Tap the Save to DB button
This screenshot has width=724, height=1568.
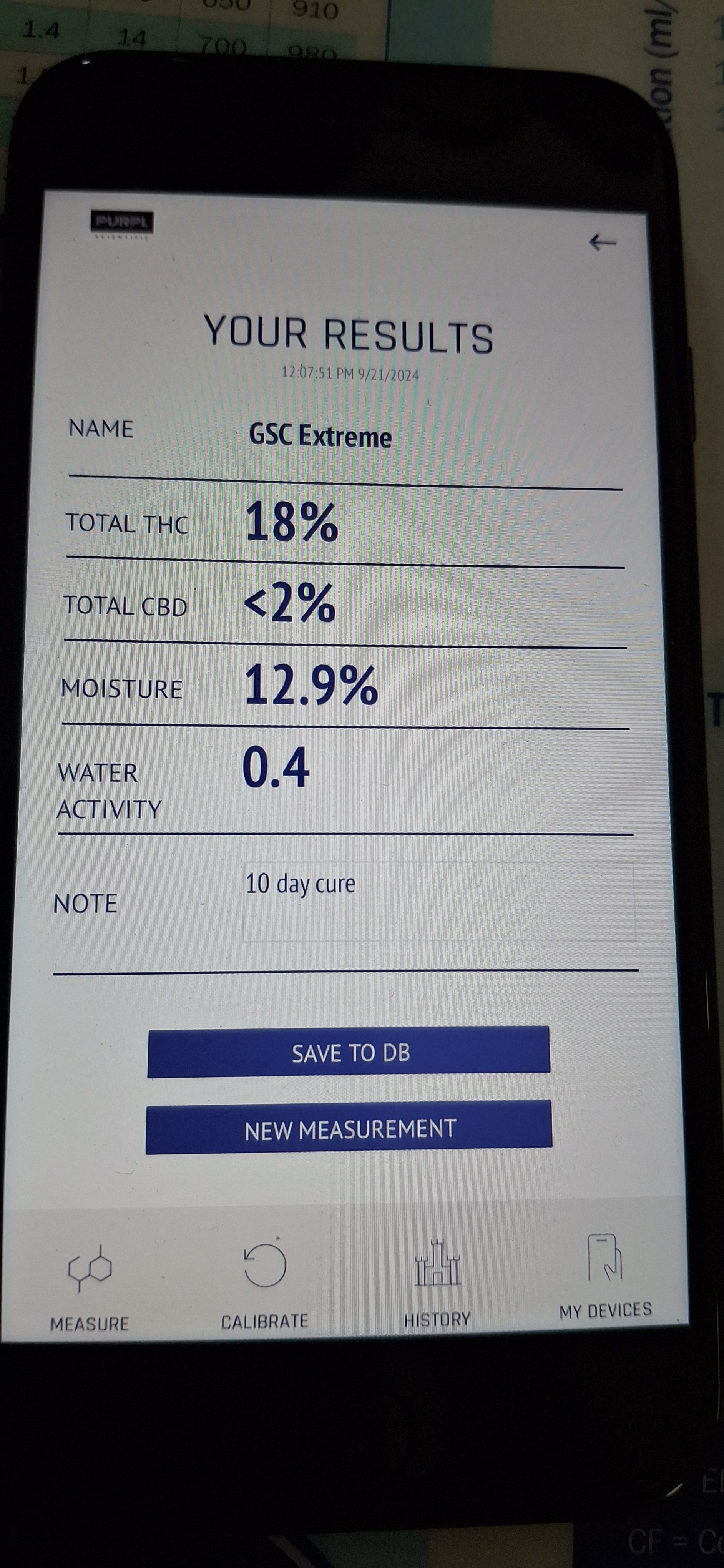349,1052
